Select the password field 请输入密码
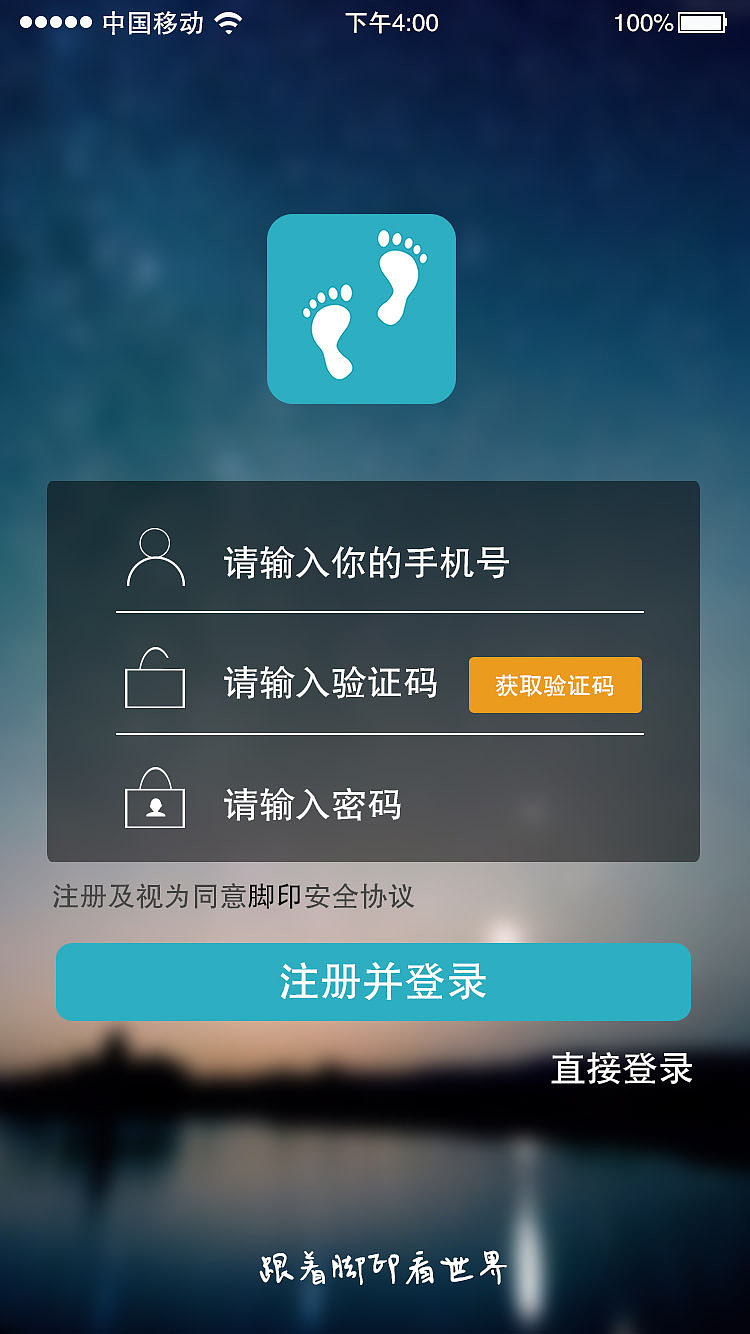750x1334 pixels. click(x=400, y=805)
